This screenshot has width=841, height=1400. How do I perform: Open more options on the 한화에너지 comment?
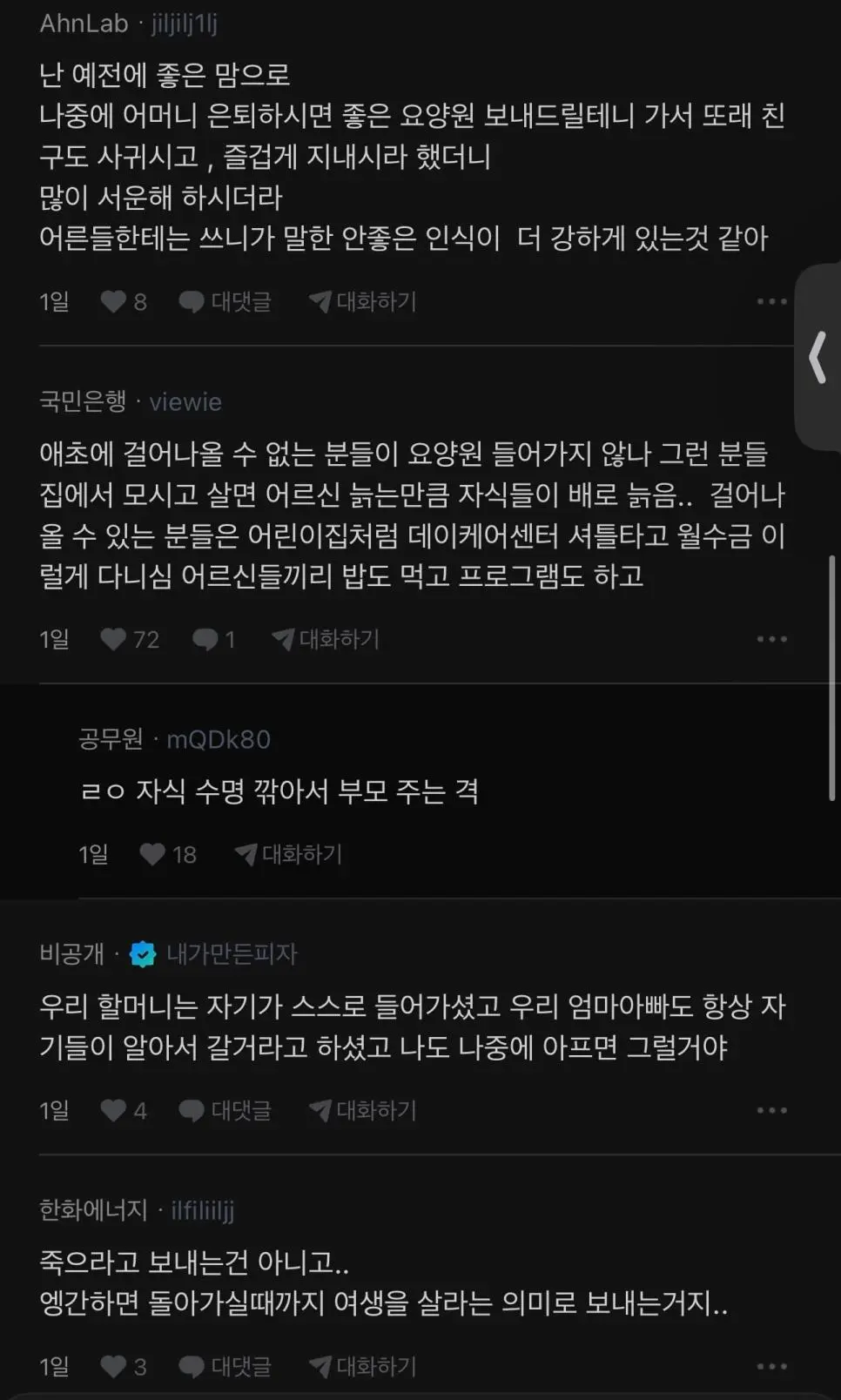pyautogui.click(x=771, y=1366)
